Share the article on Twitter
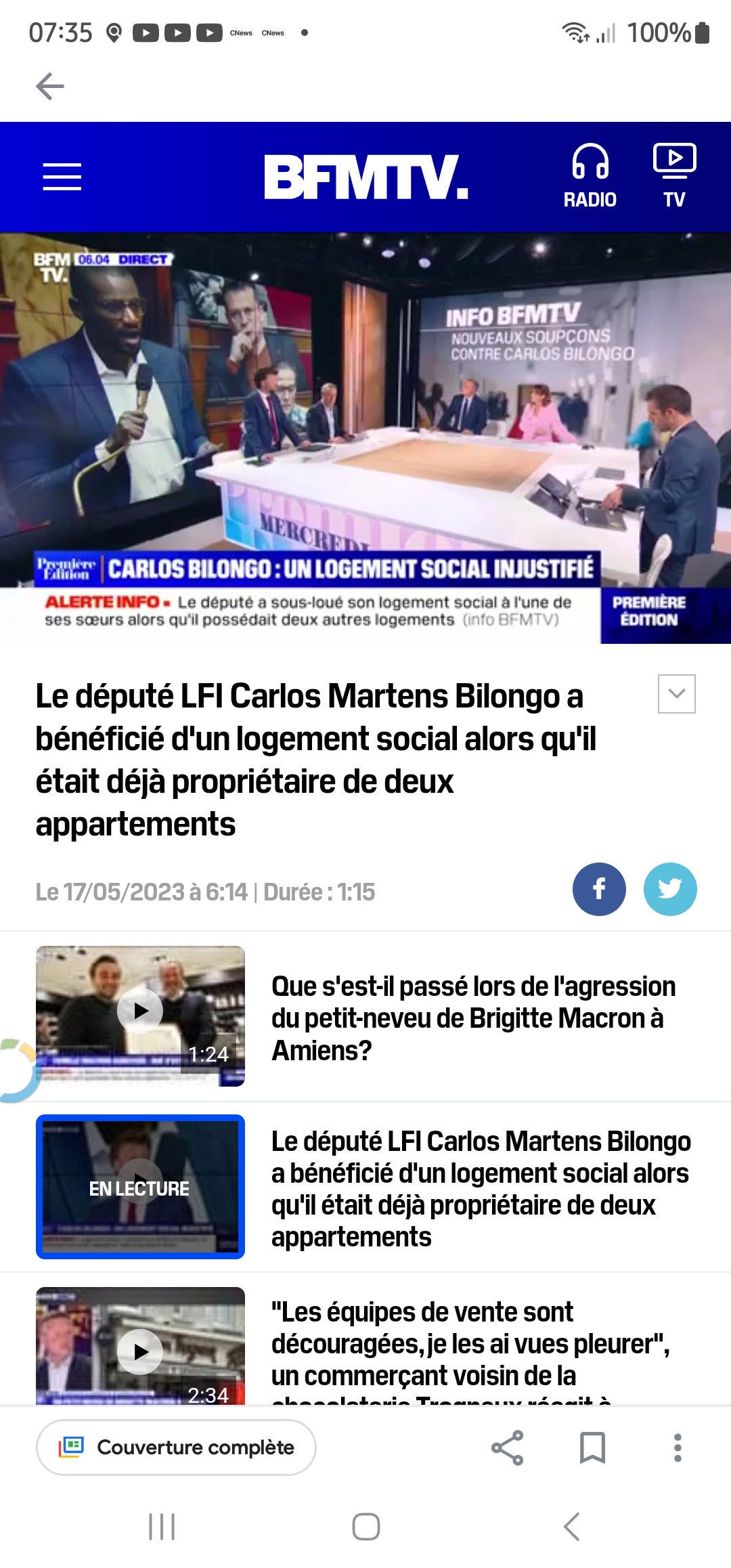 670,889
